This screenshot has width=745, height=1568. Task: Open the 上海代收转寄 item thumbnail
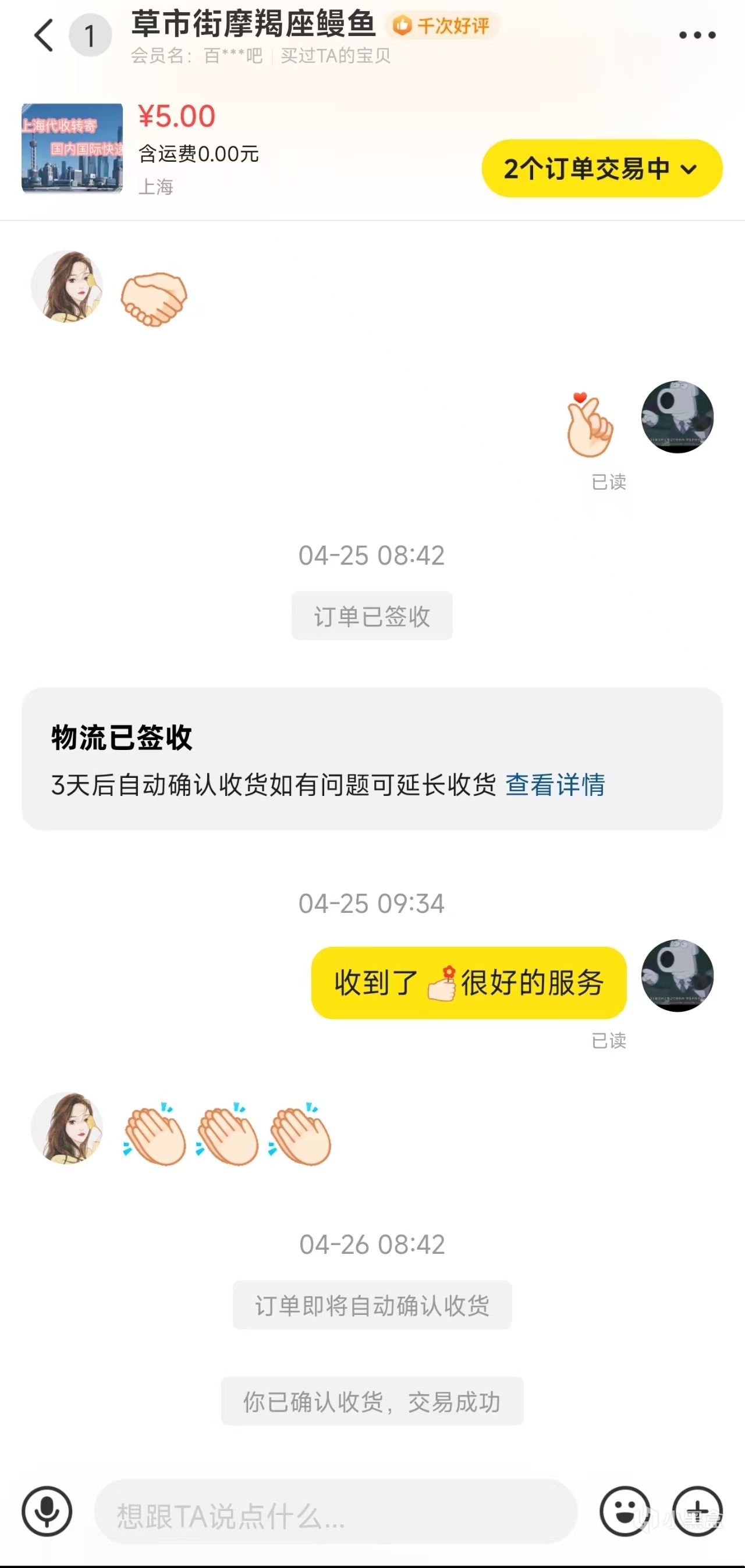pyautogui.click(x=72, y=148)
